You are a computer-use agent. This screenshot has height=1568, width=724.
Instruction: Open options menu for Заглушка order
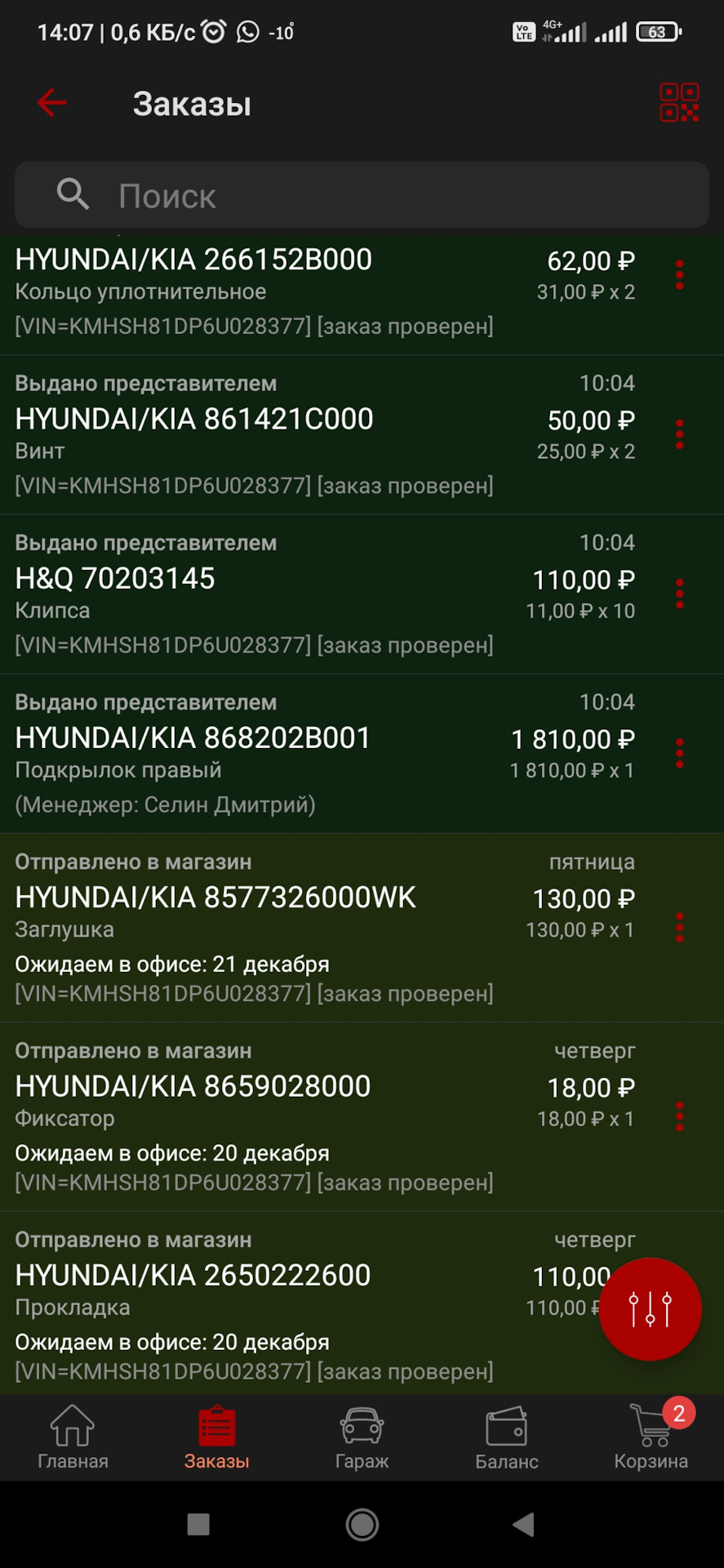coord(679,928)
